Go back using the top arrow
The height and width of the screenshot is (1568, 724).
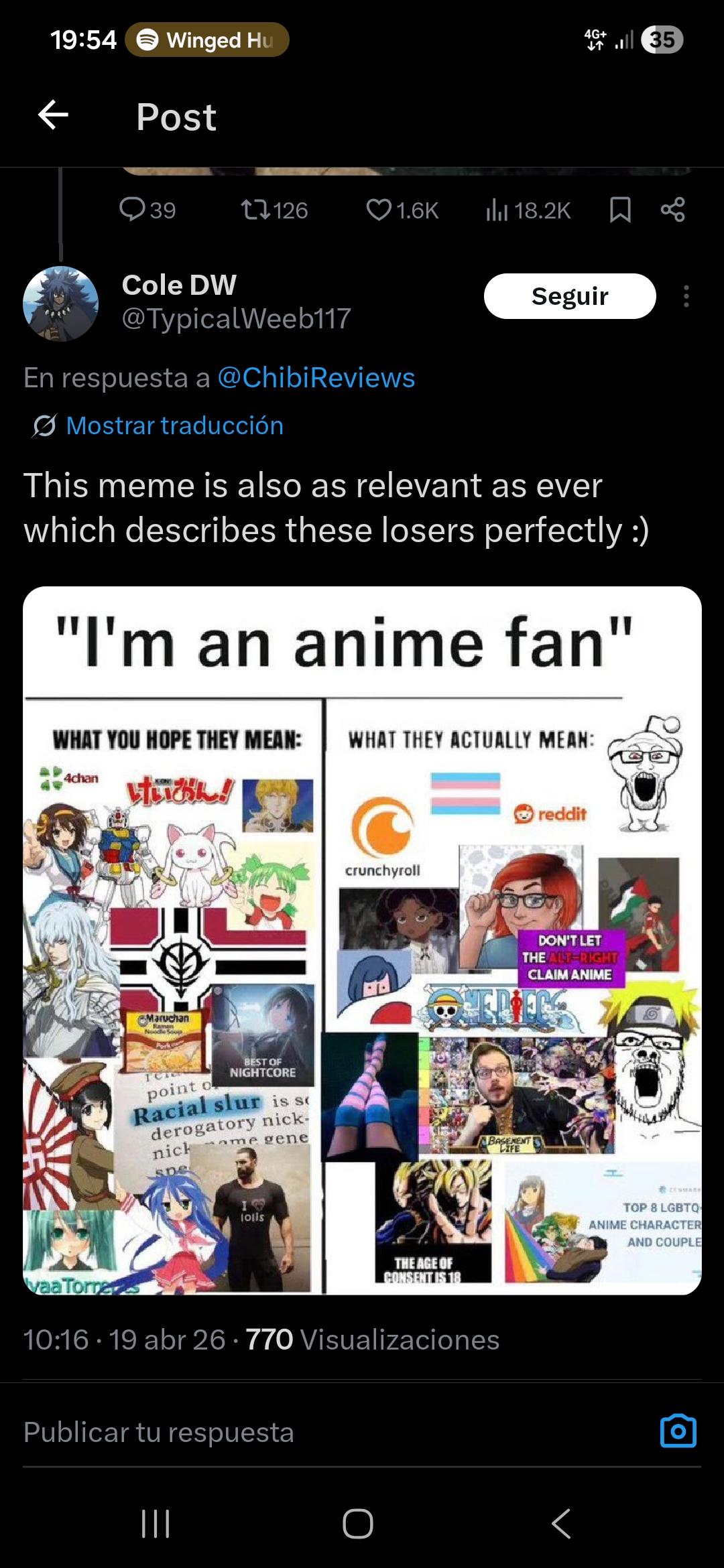(x=54, y=115)
